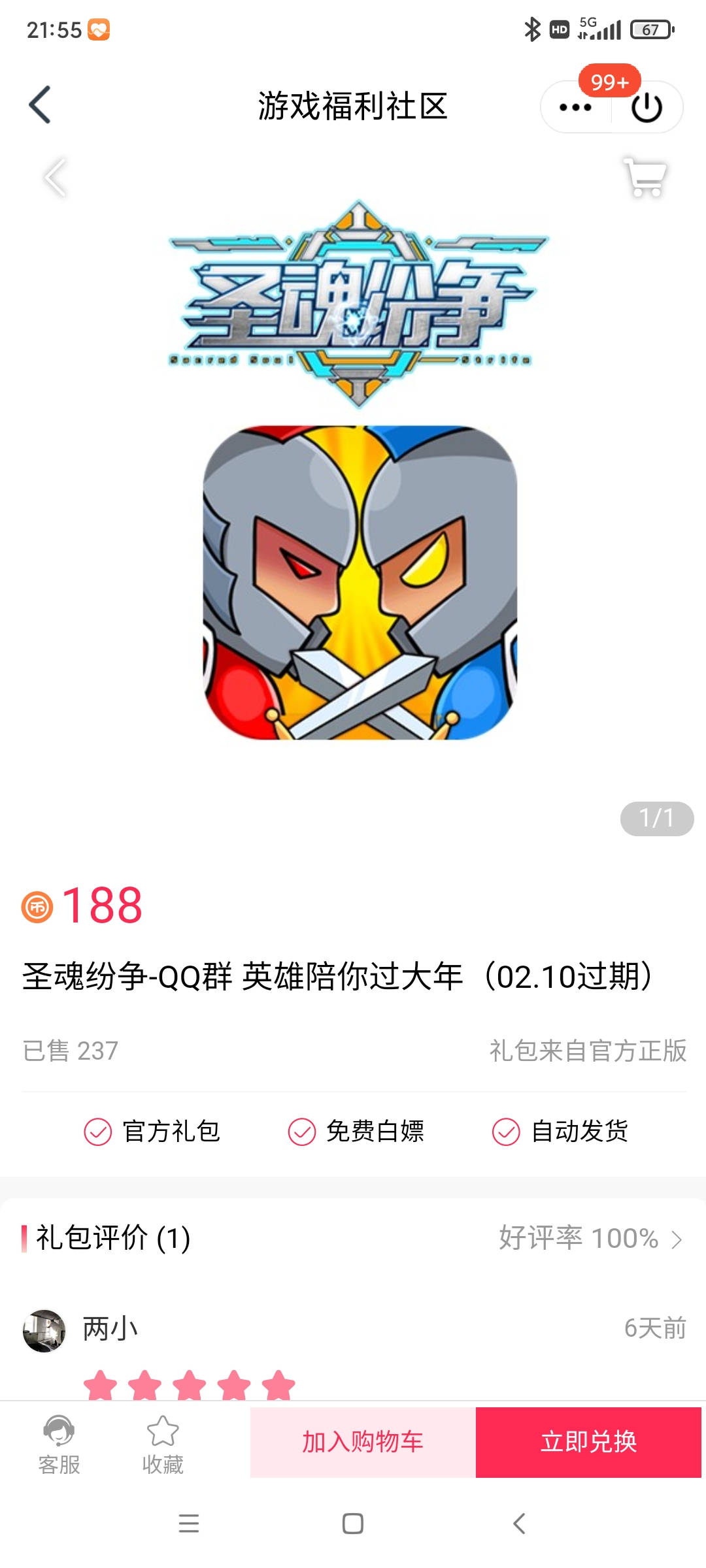This screenshot has width=706, height=1568.
Task: Open system recent apps menu
Action: click(189, 1524)
